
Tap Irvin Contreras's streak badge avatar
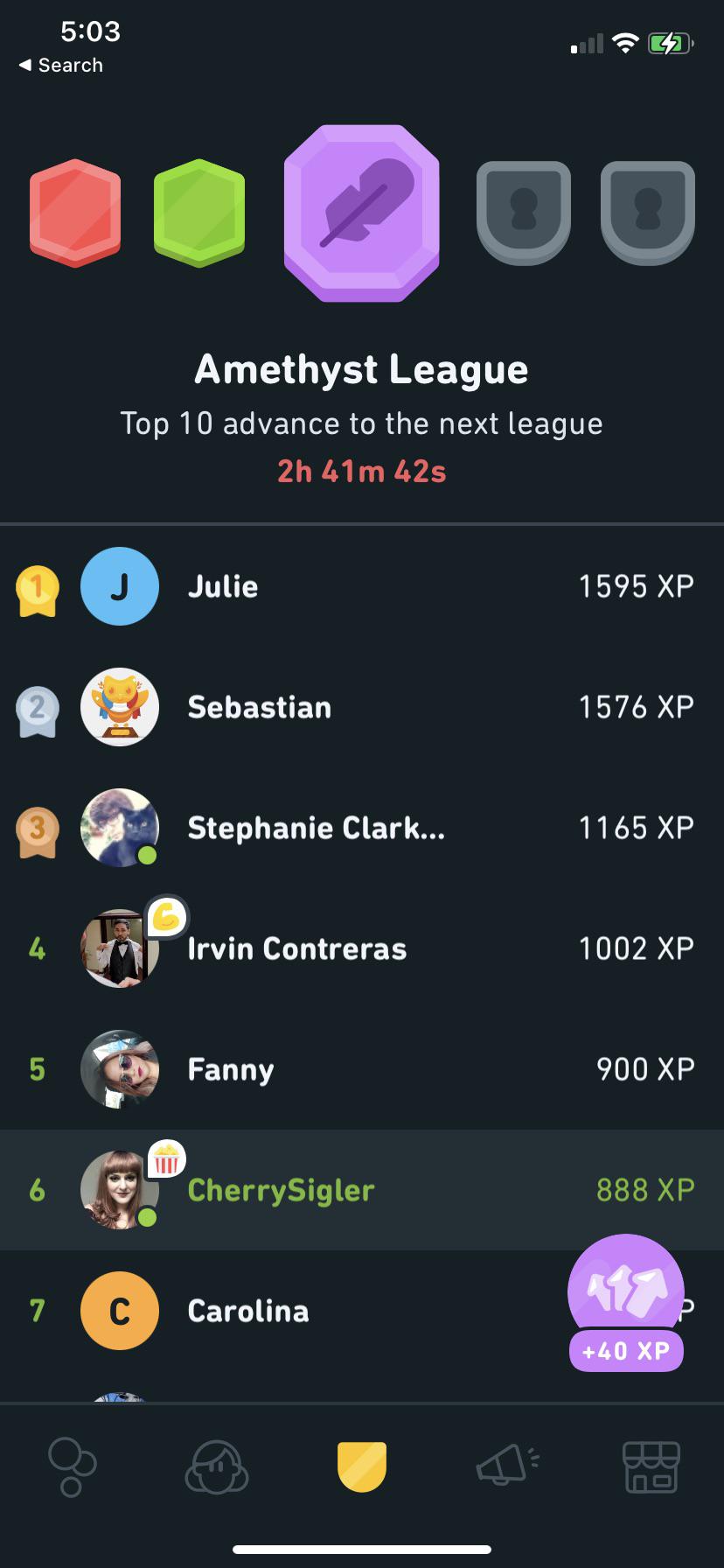click(120, 948)
